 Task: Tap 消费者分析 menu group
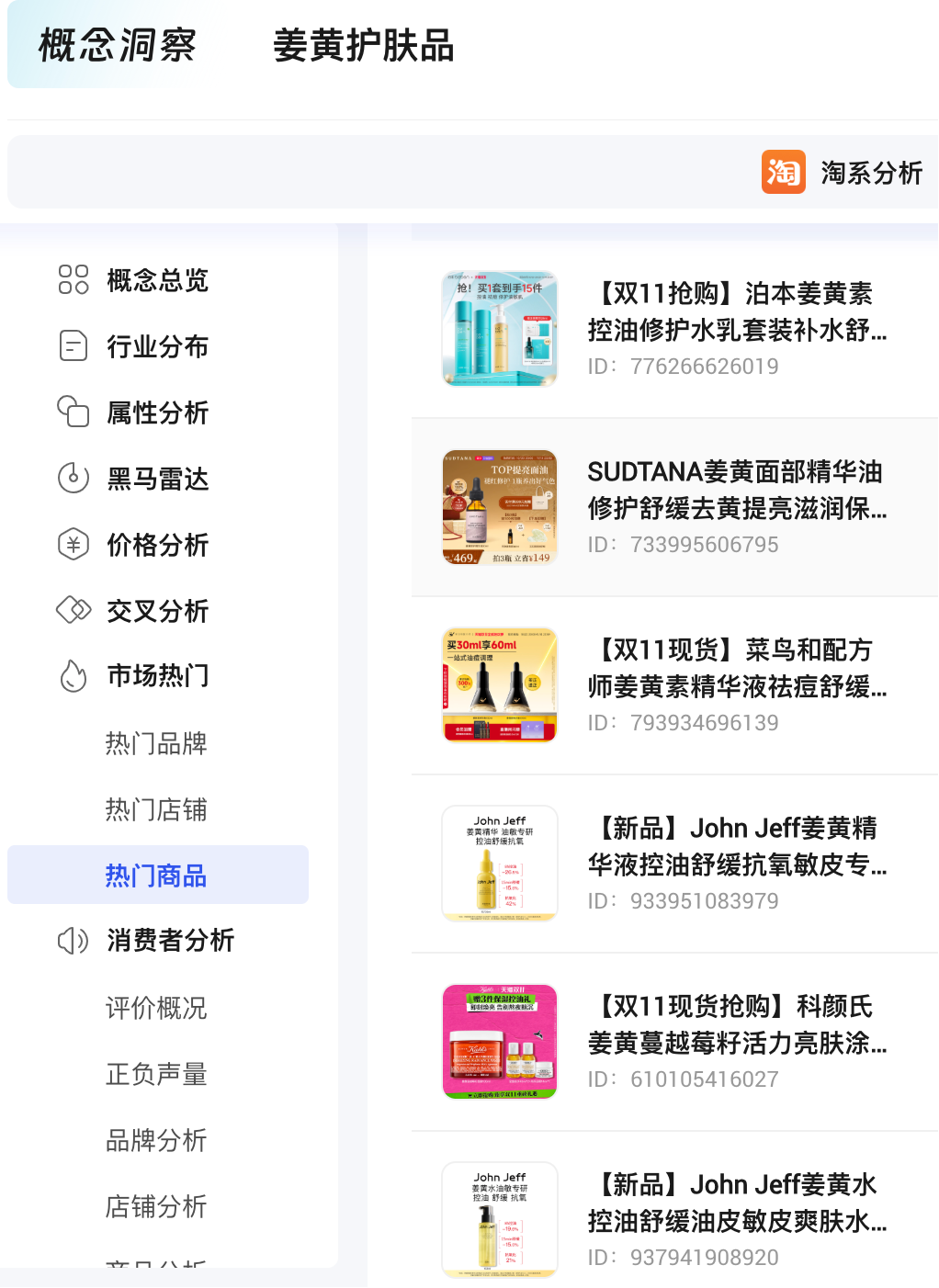click(170, 941)
